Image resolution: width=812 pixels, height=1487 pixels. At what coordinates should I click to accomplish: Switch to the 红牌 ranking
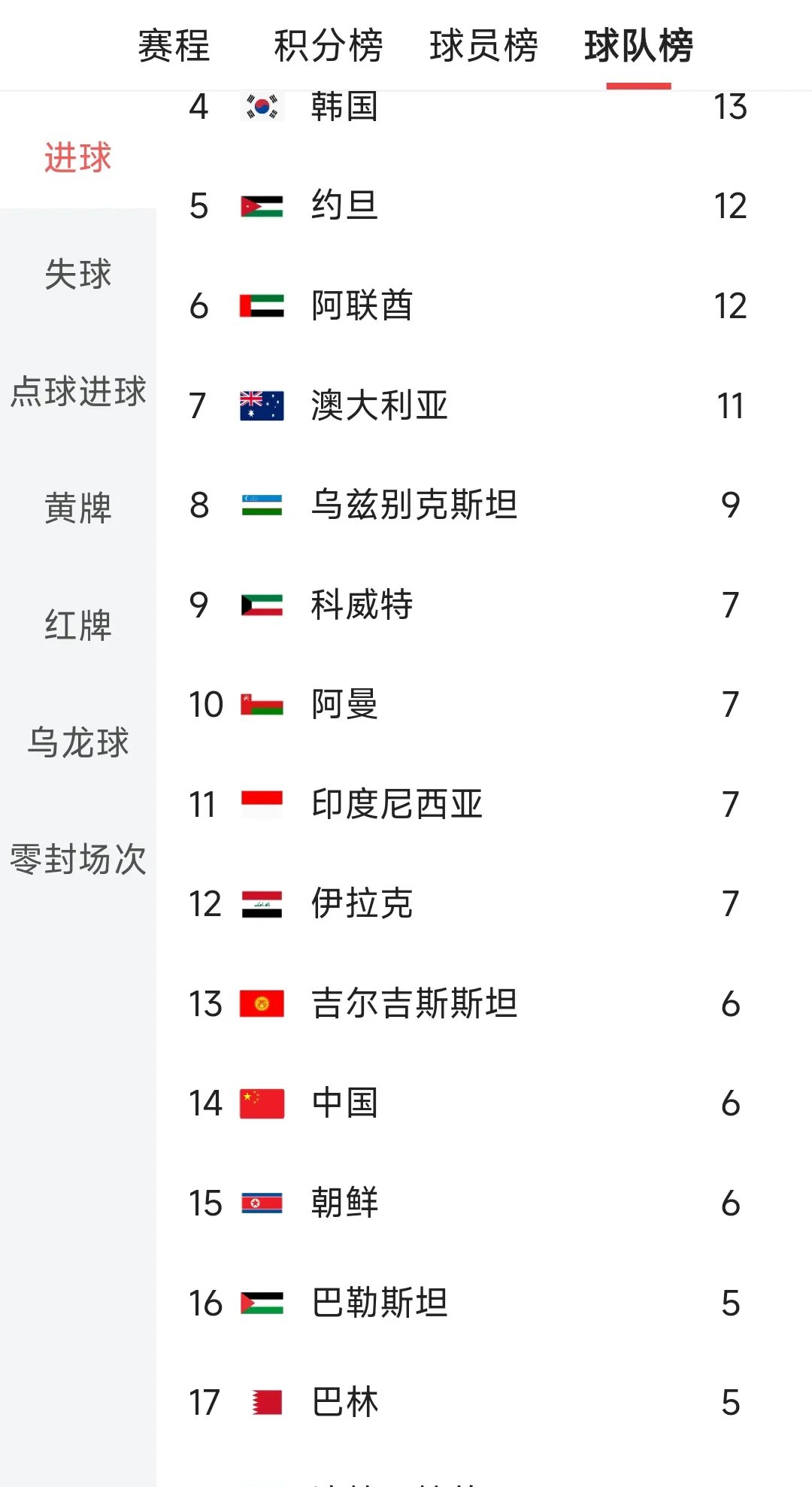coord(77,625)
